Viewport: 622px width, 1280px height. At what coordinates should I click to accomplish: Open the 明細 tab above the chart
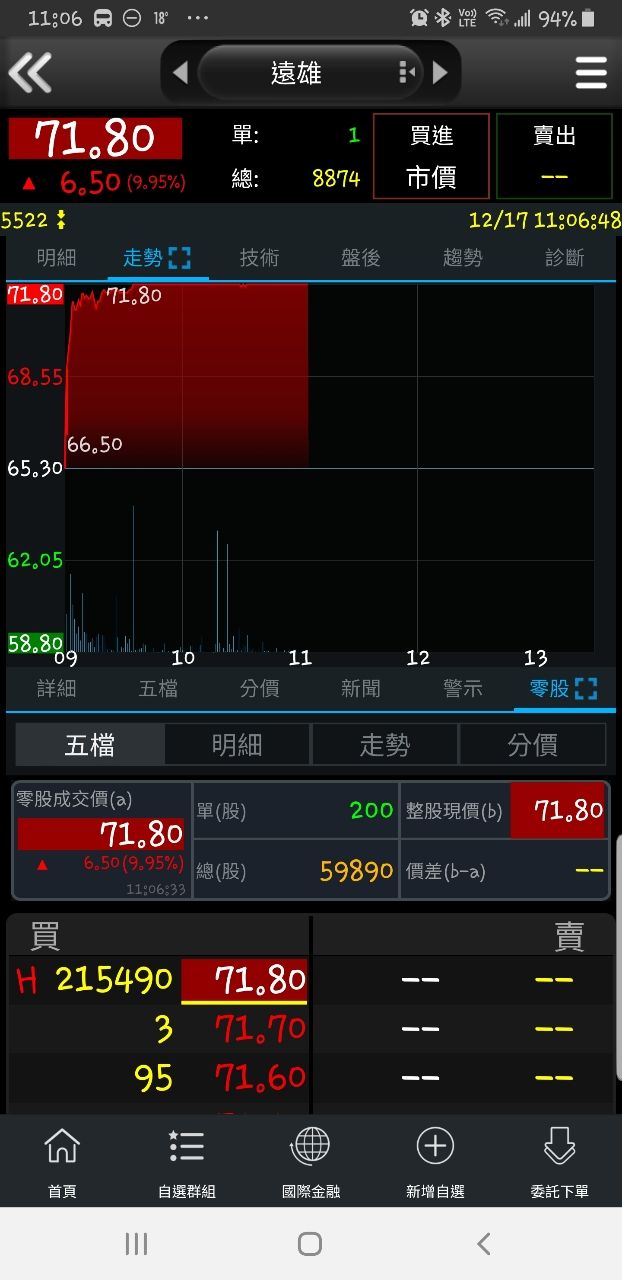click(x=56, y=258)
